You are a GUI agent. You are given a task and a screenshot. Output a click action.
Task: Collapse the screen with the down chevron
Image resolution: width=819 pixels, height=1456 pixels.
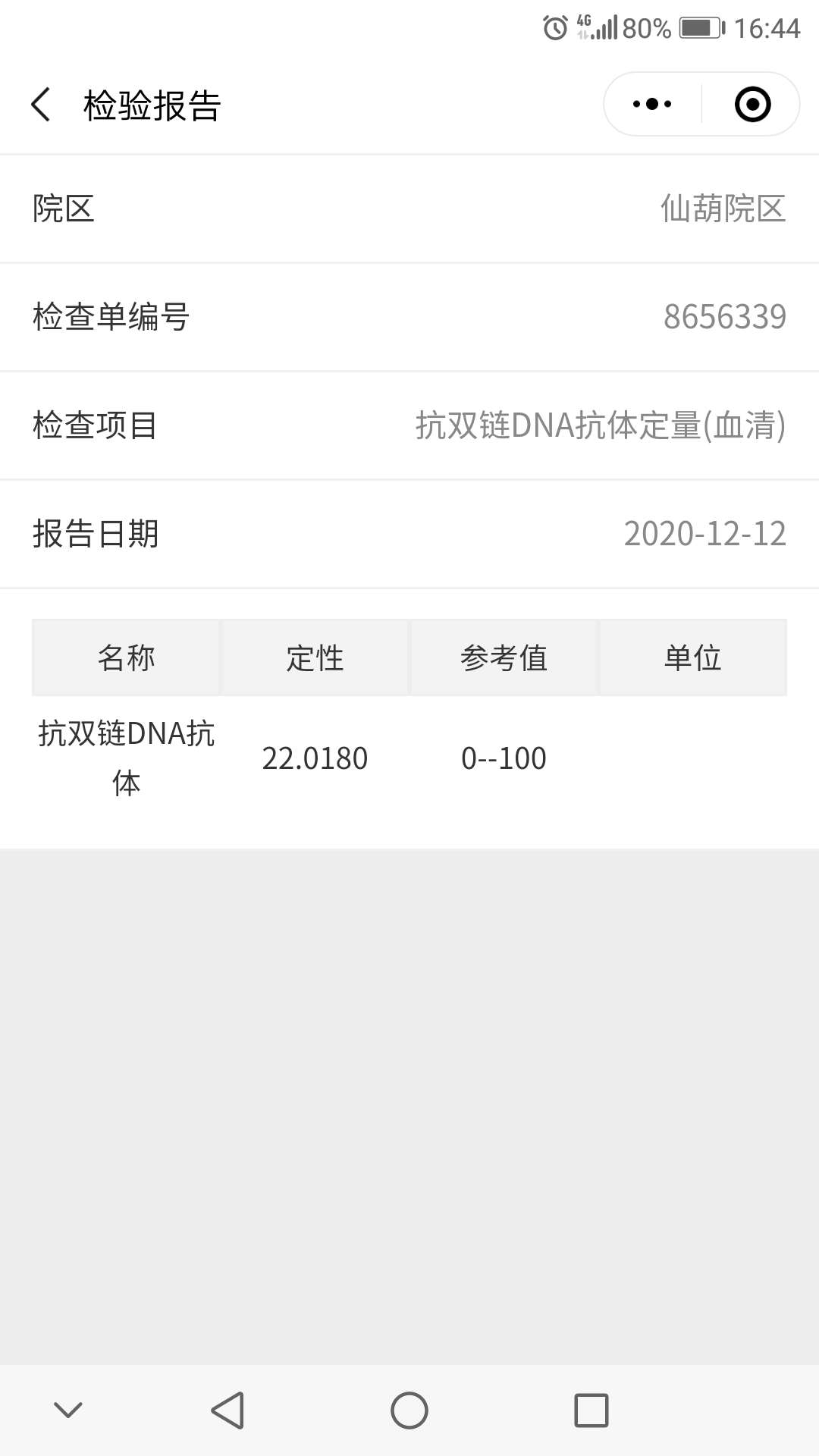[x=68, y=1409]
